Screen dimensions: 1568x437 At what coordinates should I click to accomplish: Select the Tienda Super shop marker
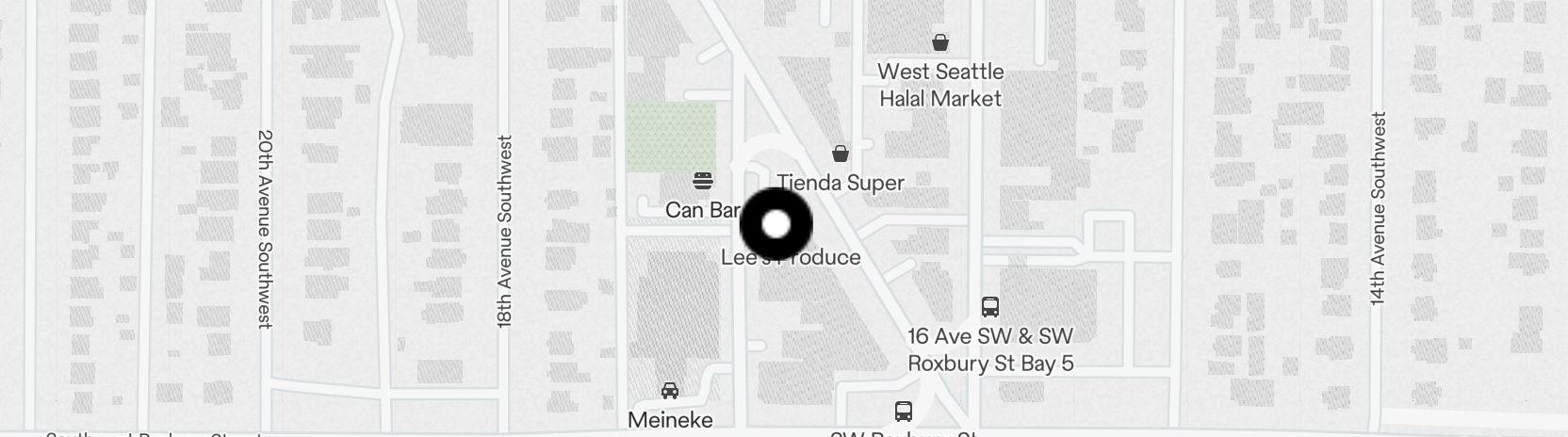coord(840,154)
